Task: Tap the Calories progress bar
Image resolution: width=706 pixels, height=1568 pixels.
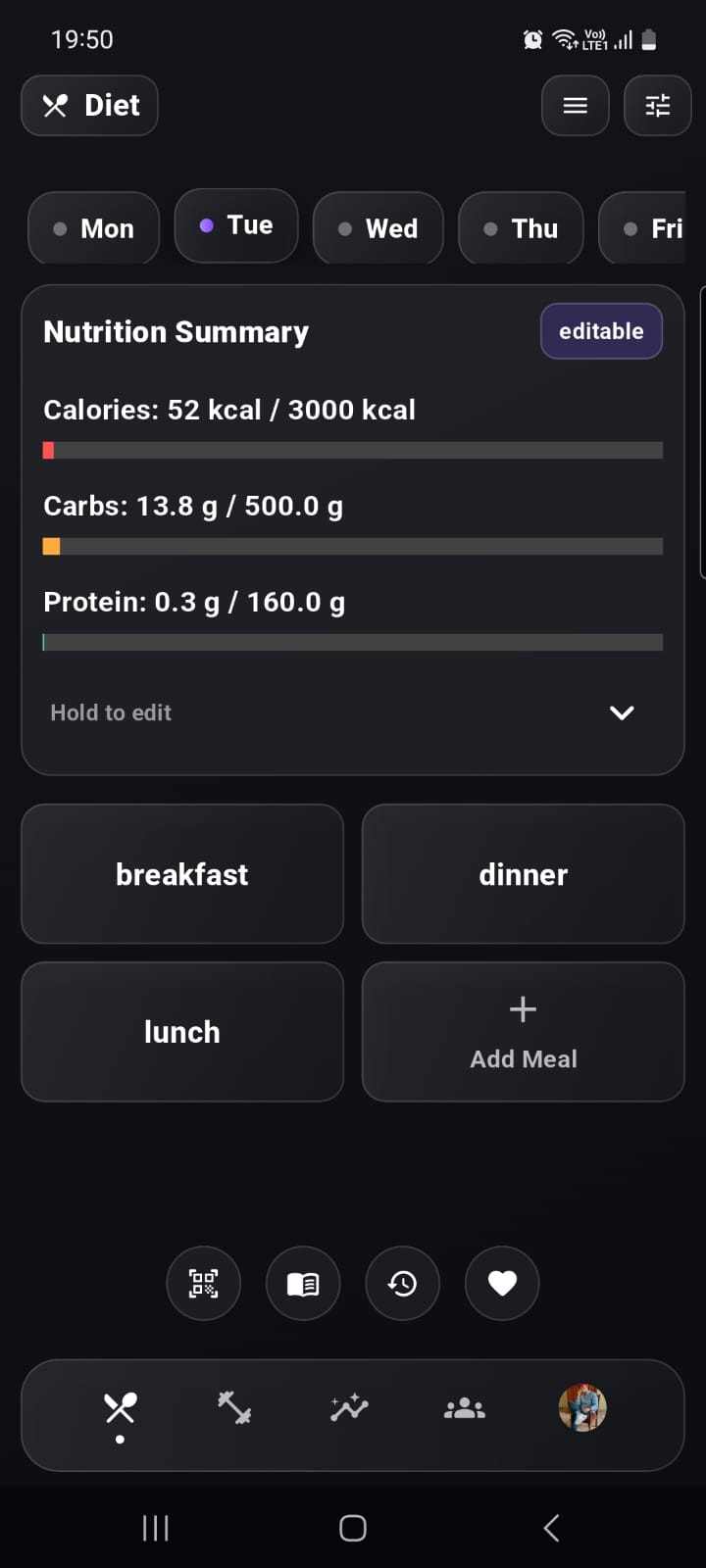Action: [353, 450]
